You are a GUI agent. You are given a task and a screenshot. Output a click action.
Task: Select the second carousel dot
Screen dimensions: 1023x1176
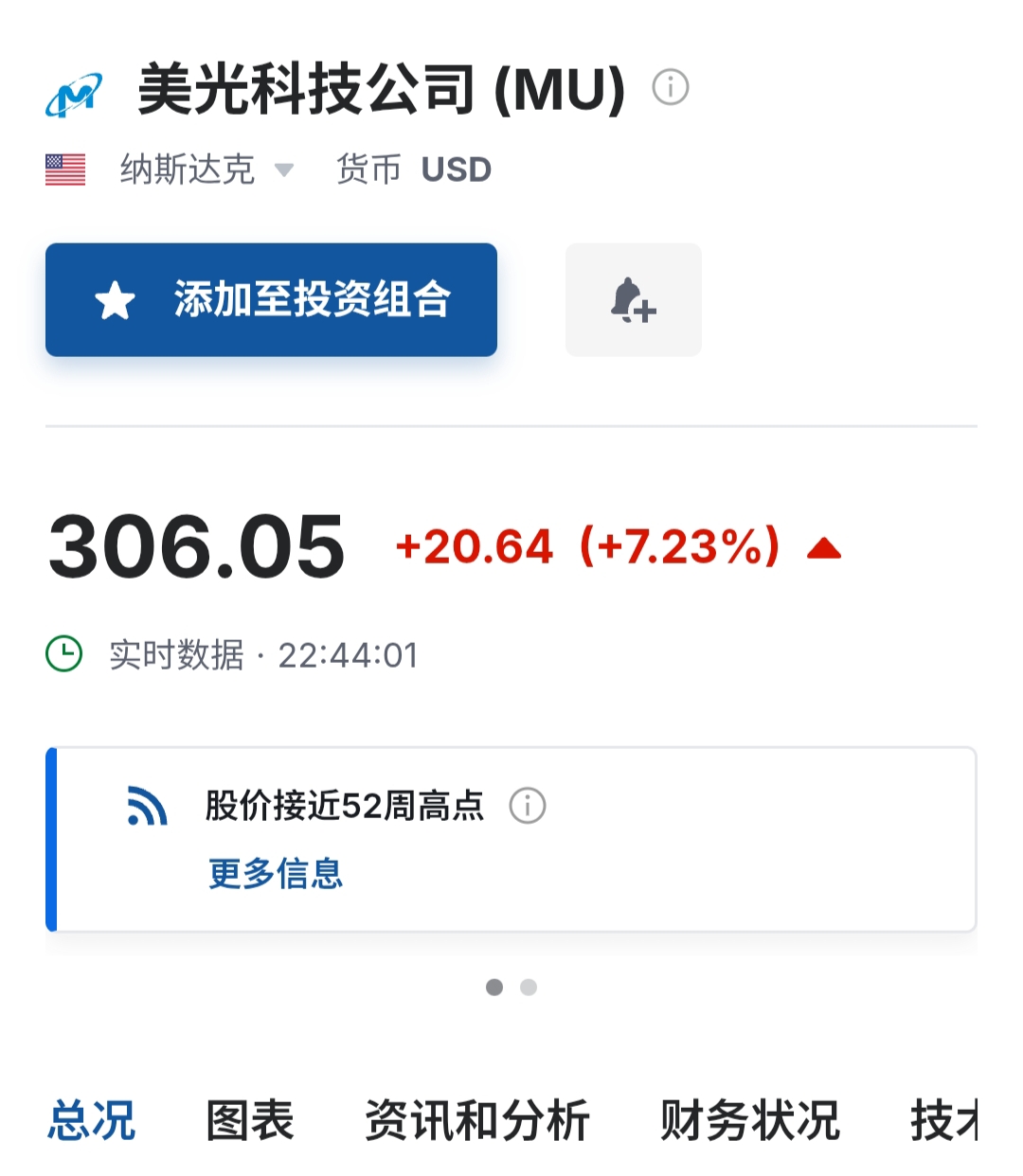pyautogui.click(x=529, y=987)
